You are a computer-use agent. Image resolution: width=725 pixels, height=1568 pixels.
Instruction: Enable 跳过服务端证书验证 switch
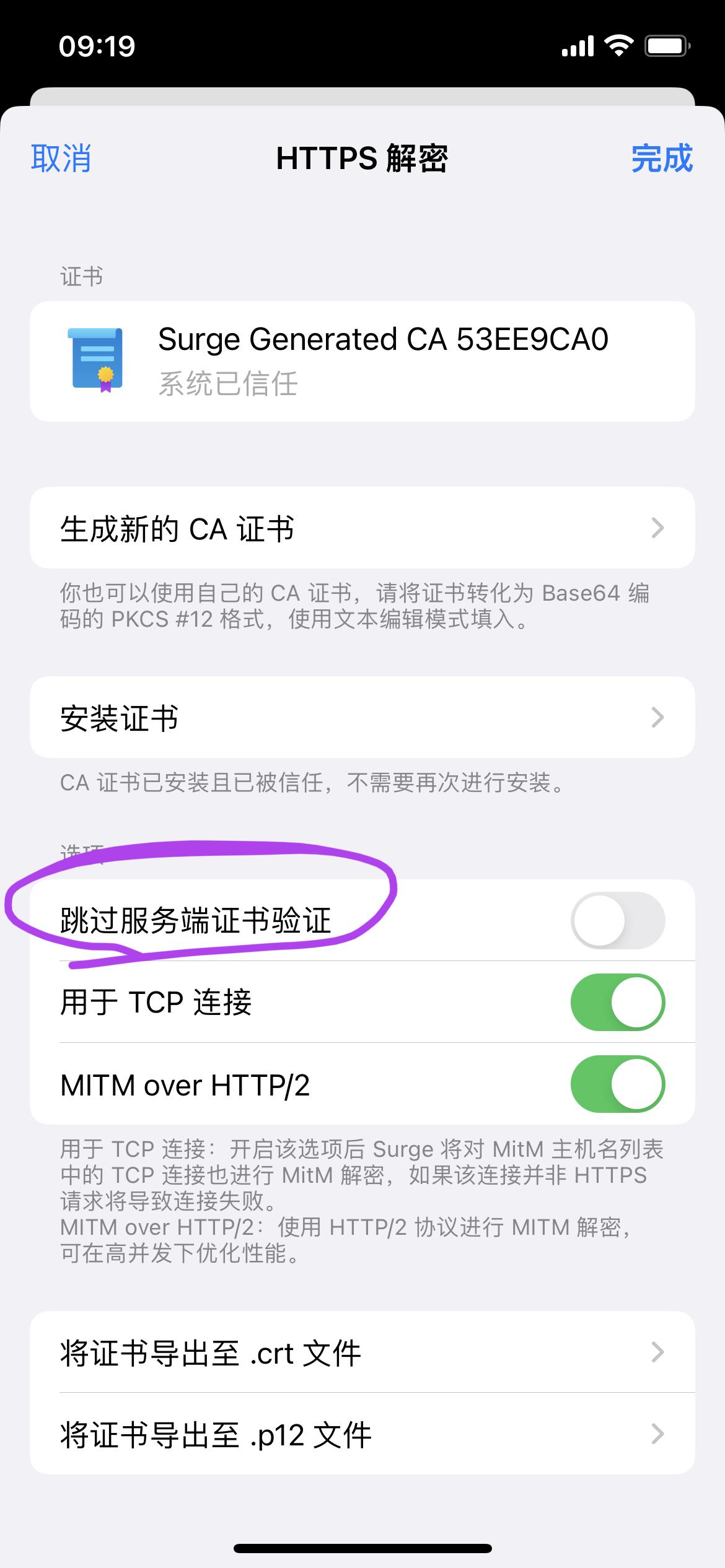tap(617, 920)
